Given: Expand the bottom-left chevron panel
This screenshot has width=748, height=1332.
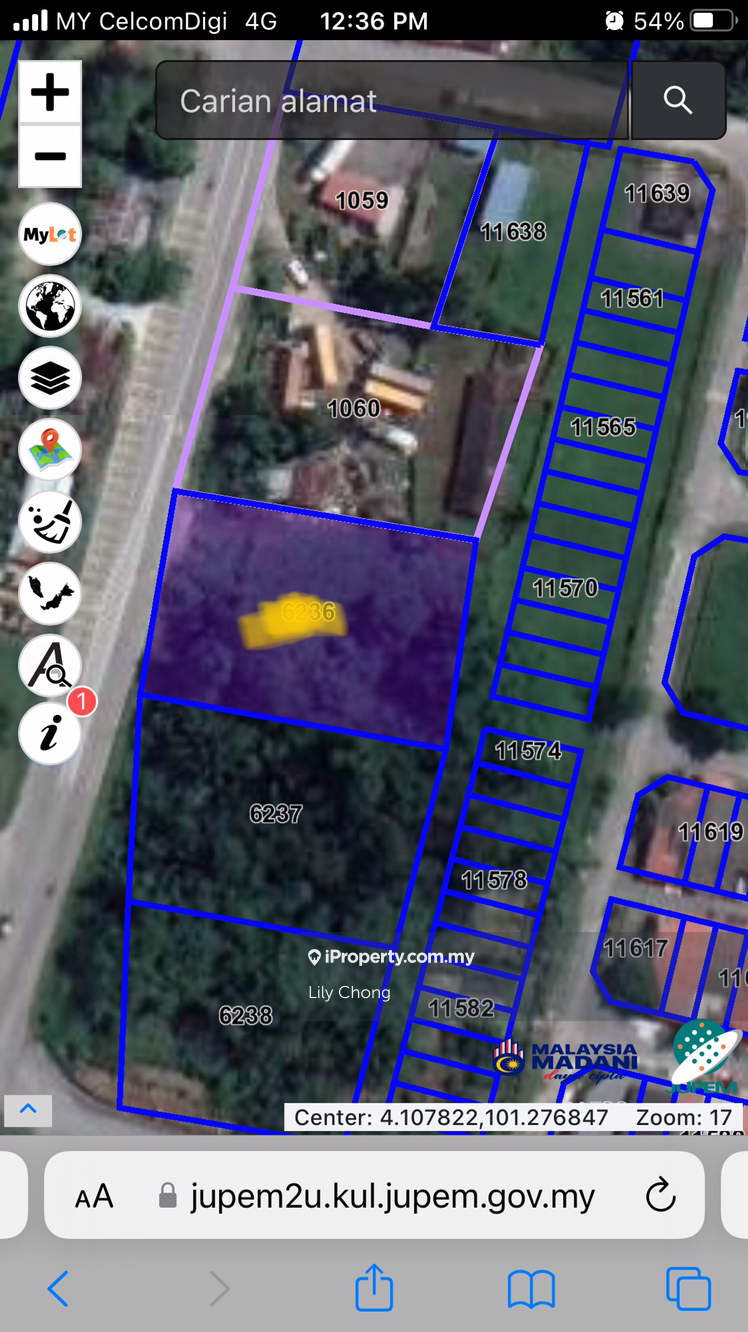Looking at the screenshot, I should pos(28,1109).
